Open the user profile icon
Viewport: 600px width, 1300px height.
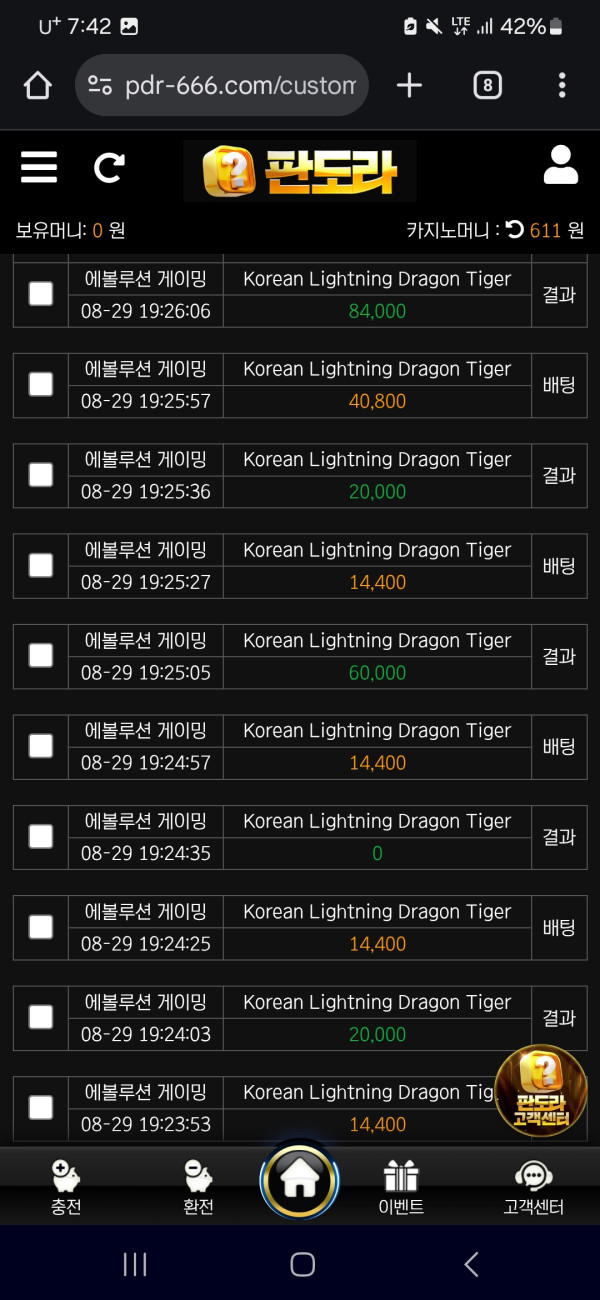pyautogui.click(x=561, y=166)
